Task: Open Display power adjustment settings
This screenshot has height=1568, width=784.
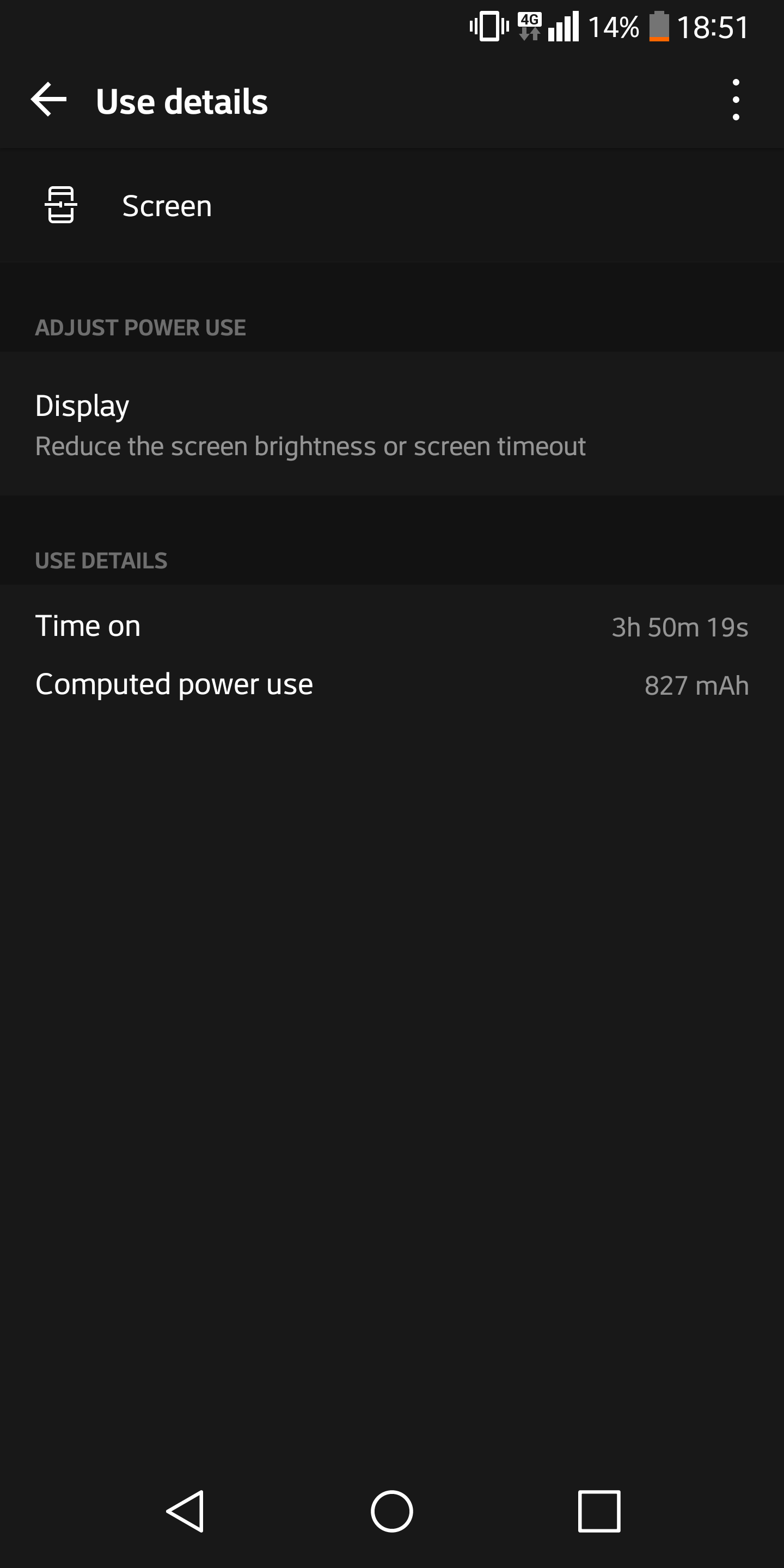Action: coord(310,425)
